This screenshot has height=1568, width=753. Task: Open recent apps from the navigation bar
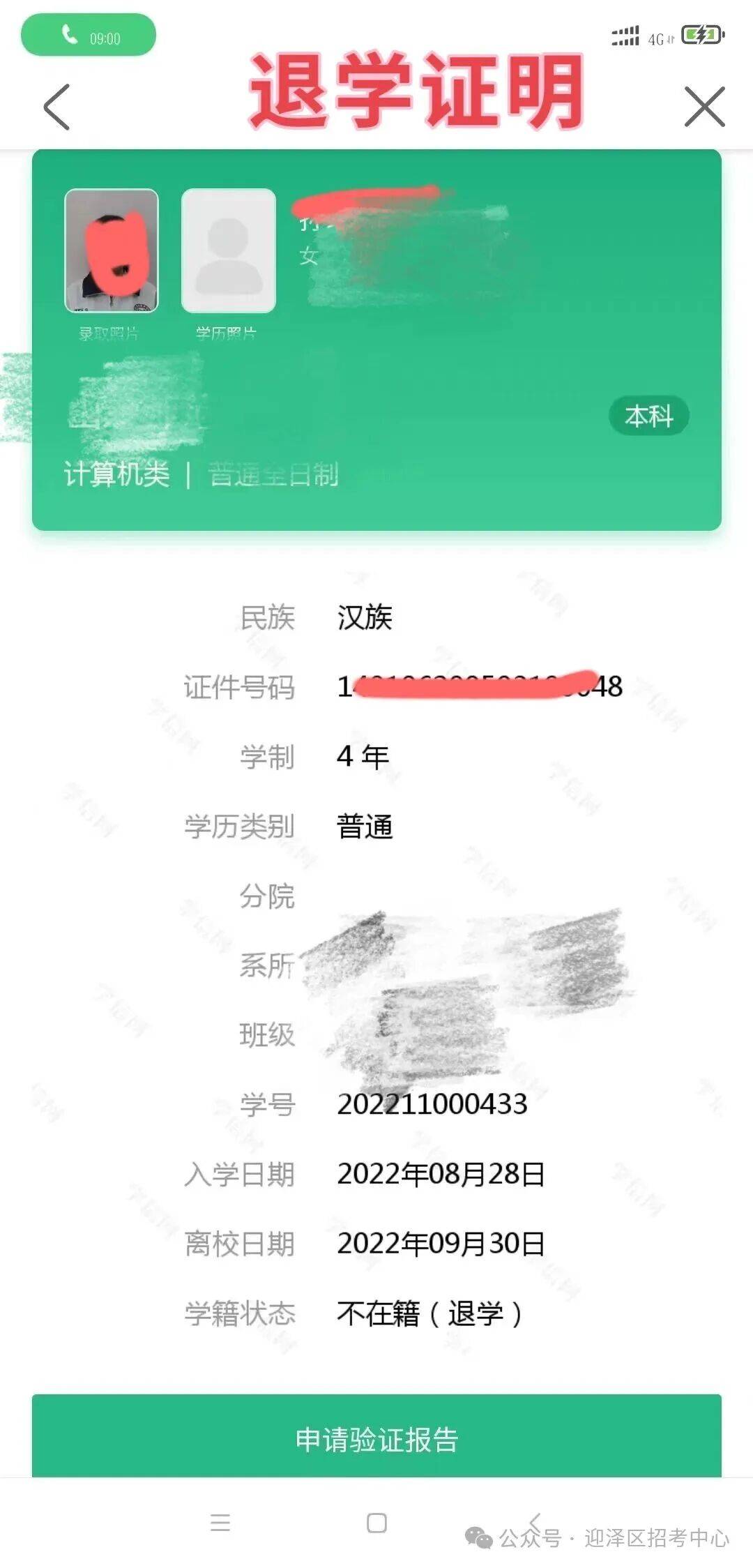220,1522
